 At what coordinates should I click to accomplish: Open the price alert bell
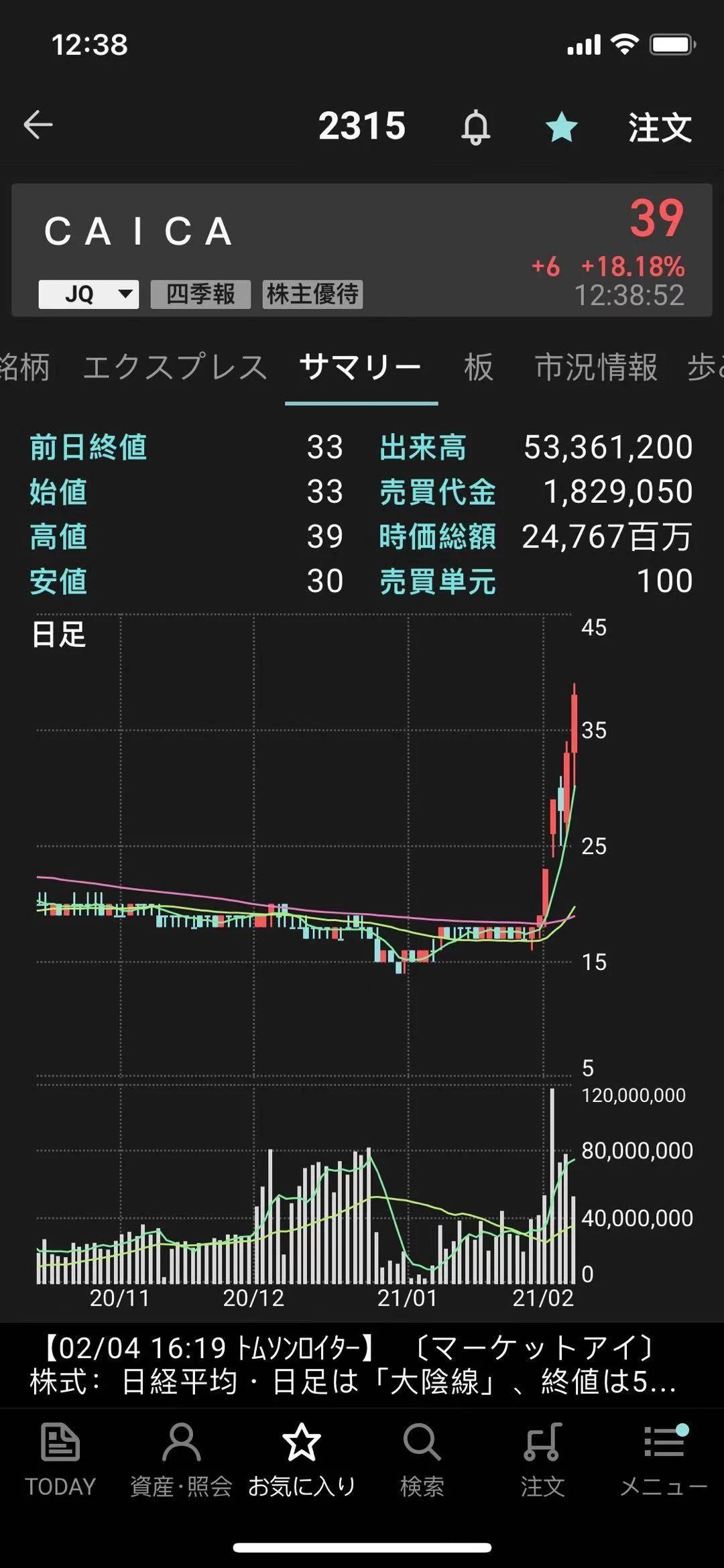coord(475,127)
